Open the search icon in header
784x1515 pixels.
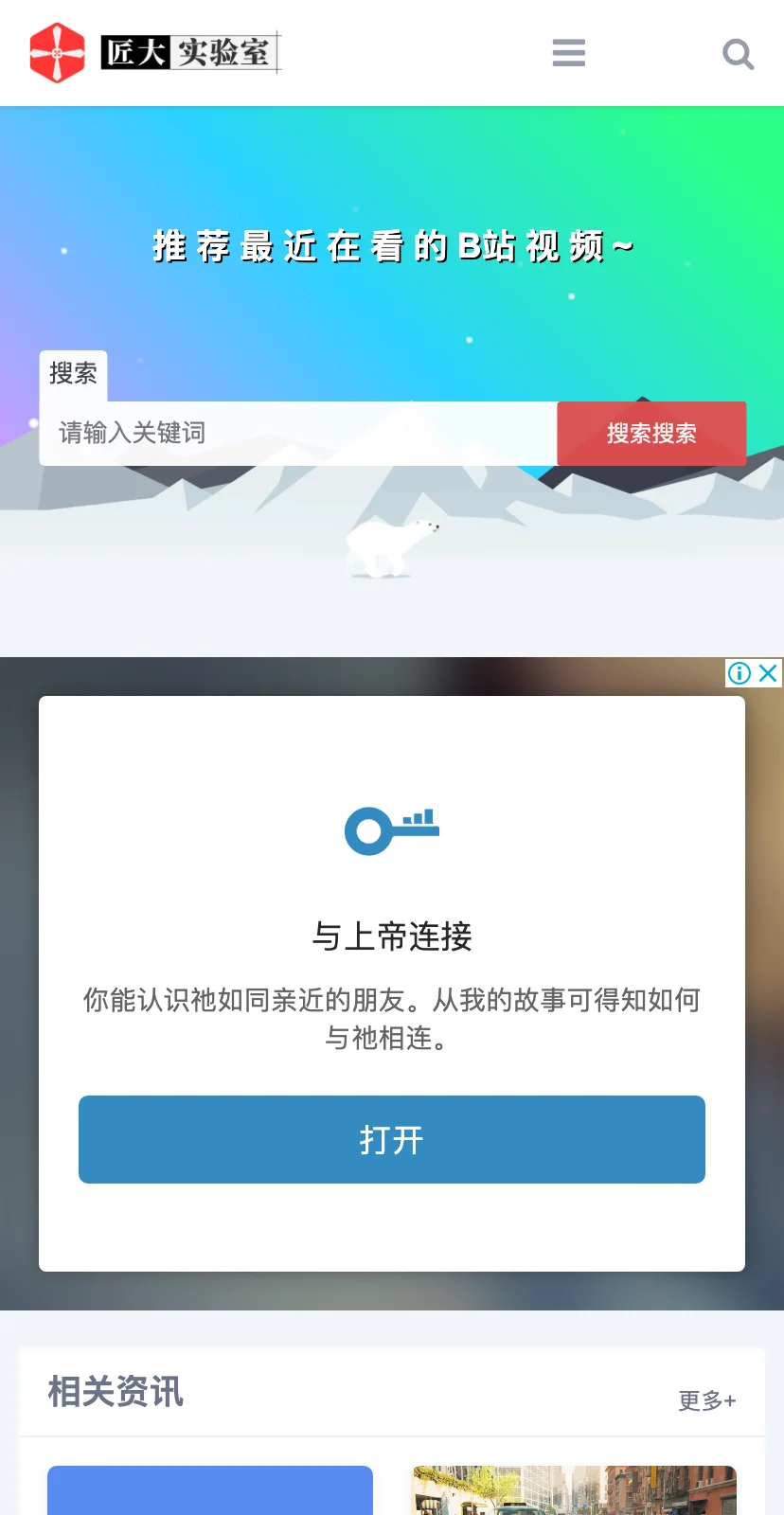[x=738, y=54]
